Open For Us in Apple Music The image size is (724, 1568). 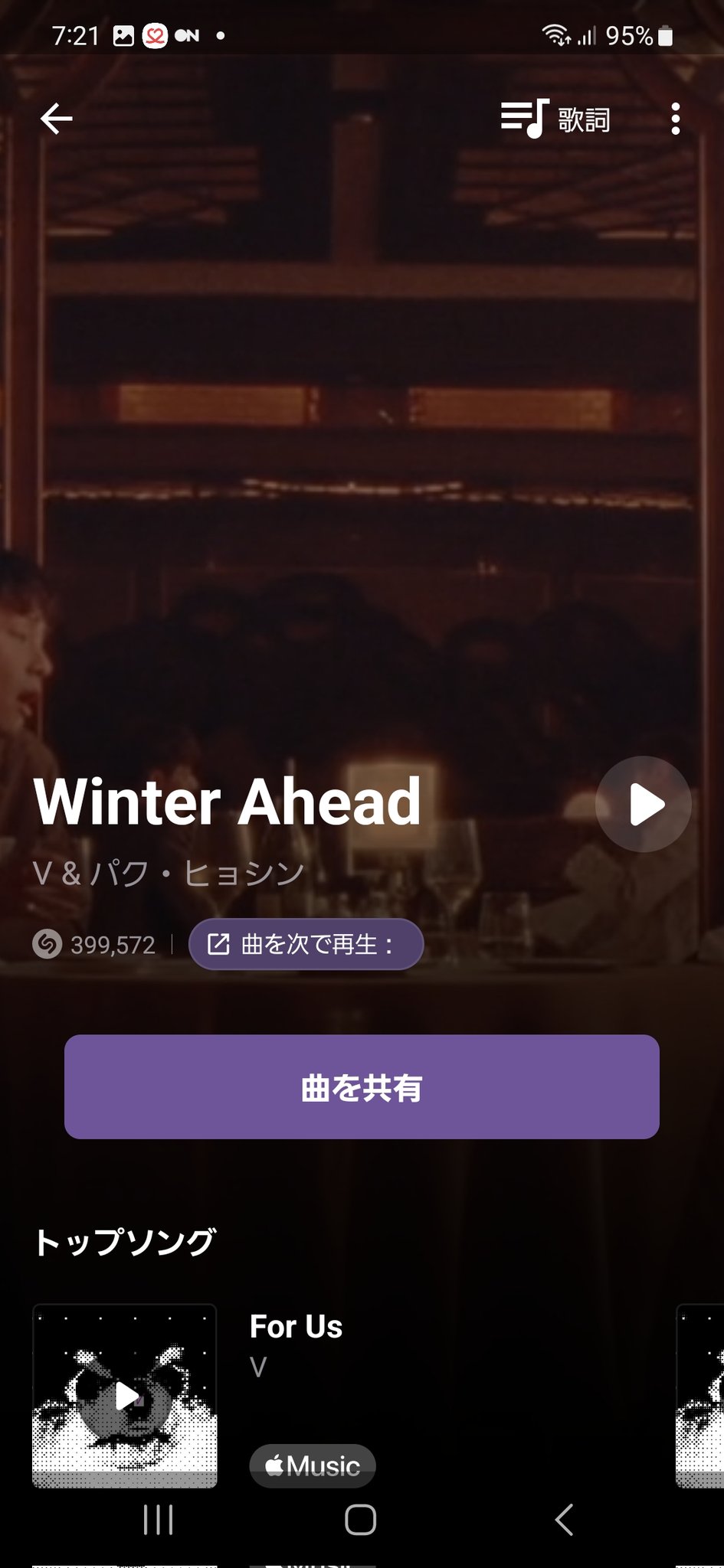coord(313,1465)
